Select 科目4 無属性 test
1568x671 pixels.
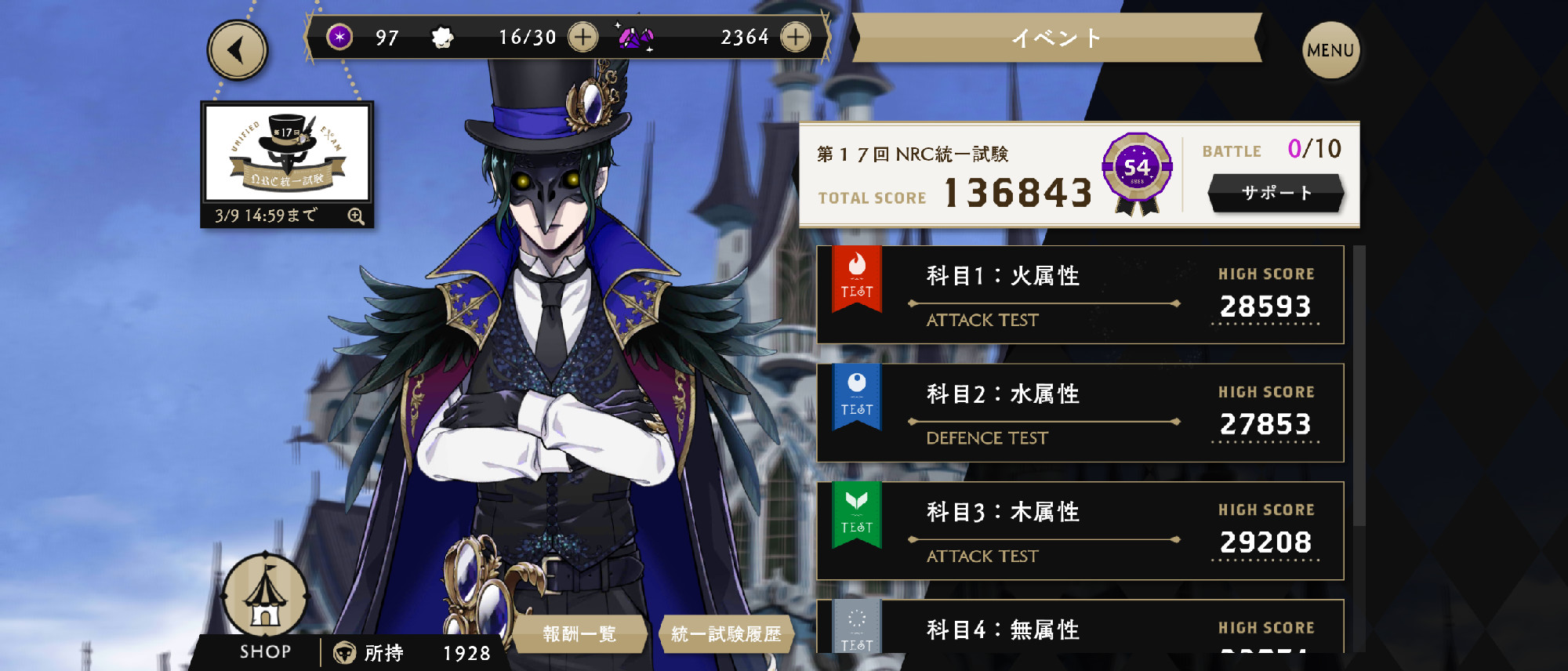(x=1080, y=629)
